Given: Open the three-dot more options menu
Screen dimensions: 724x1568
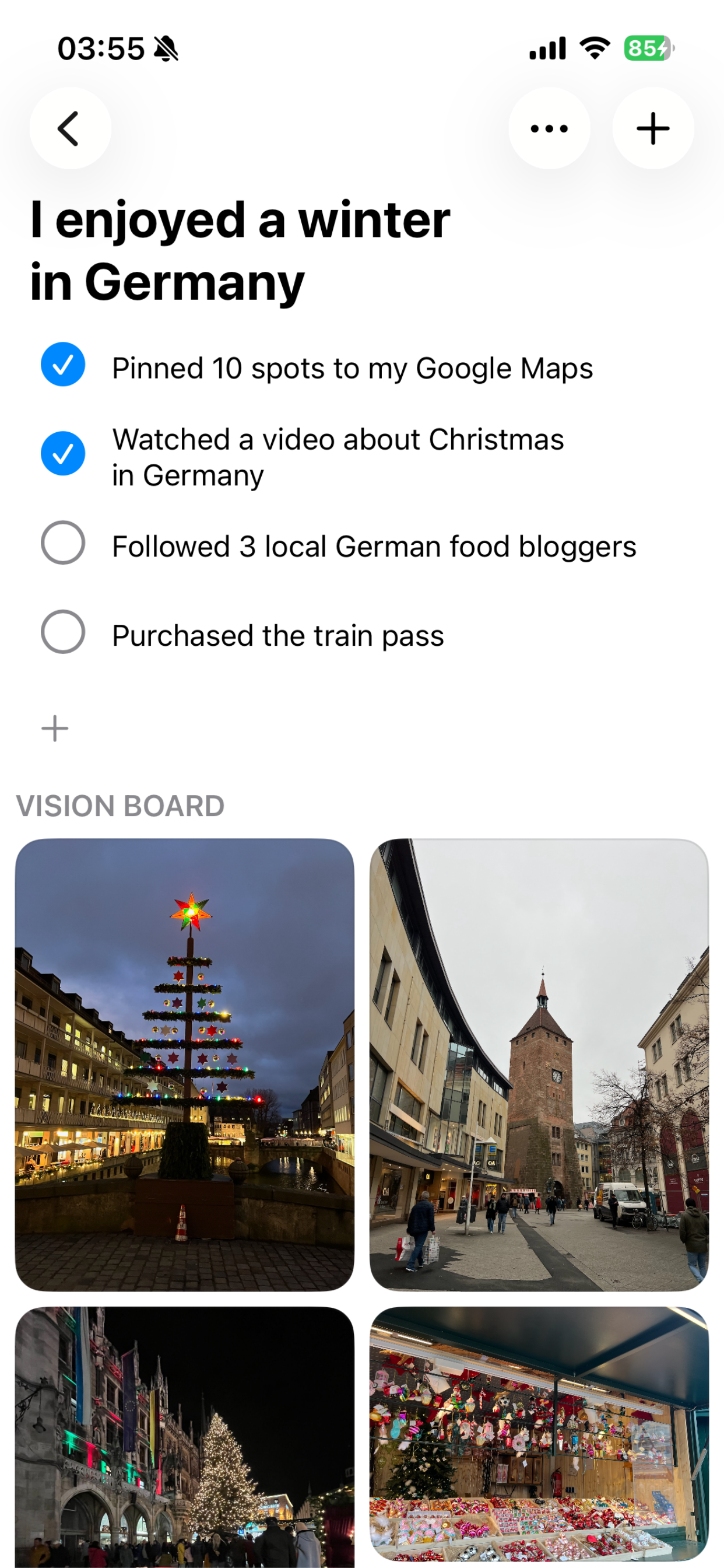Looking at the screenshot, I should [549, 128].
